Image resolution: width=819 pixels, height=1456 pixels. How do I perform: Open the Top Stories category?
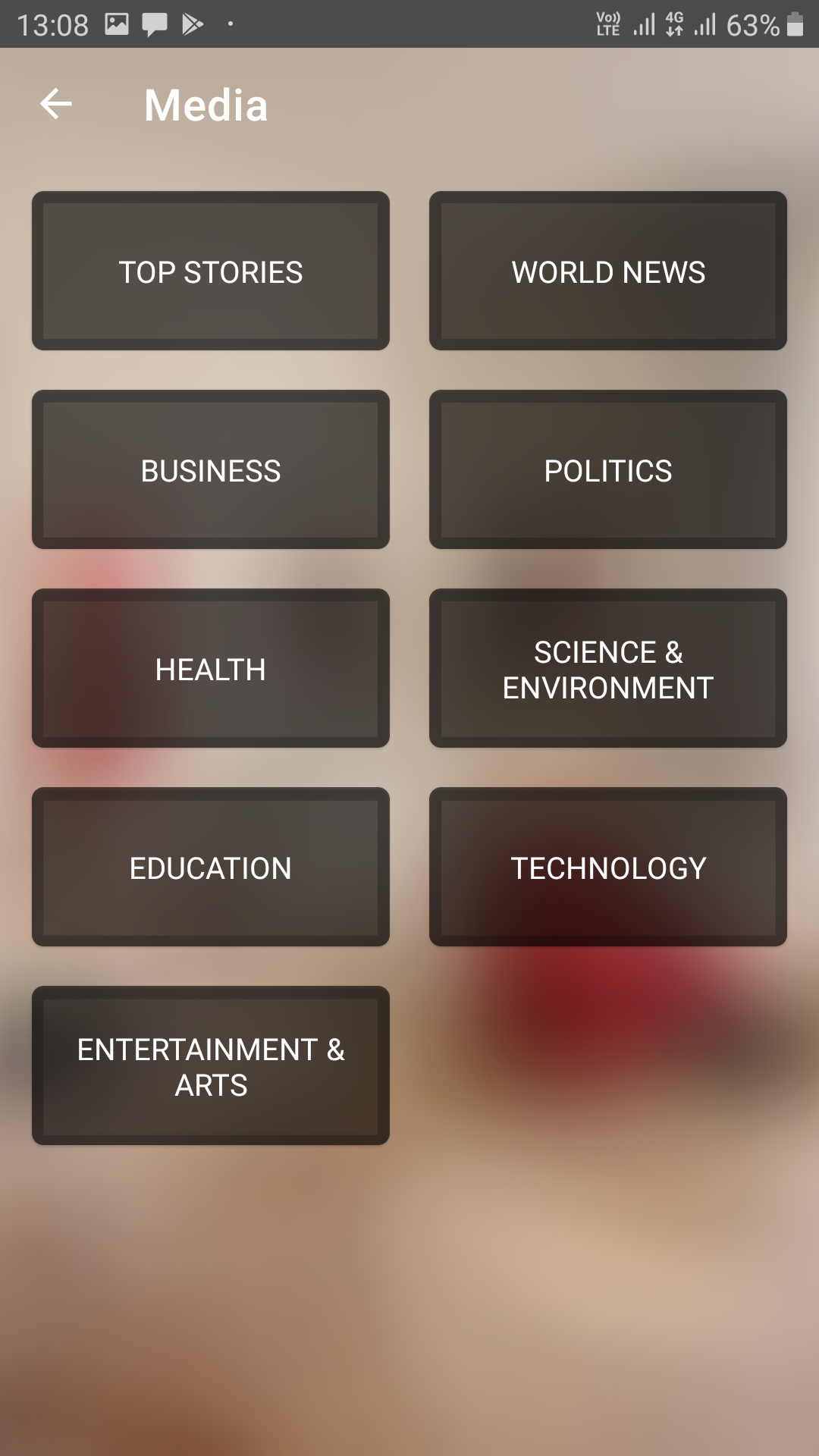point(211,271)
